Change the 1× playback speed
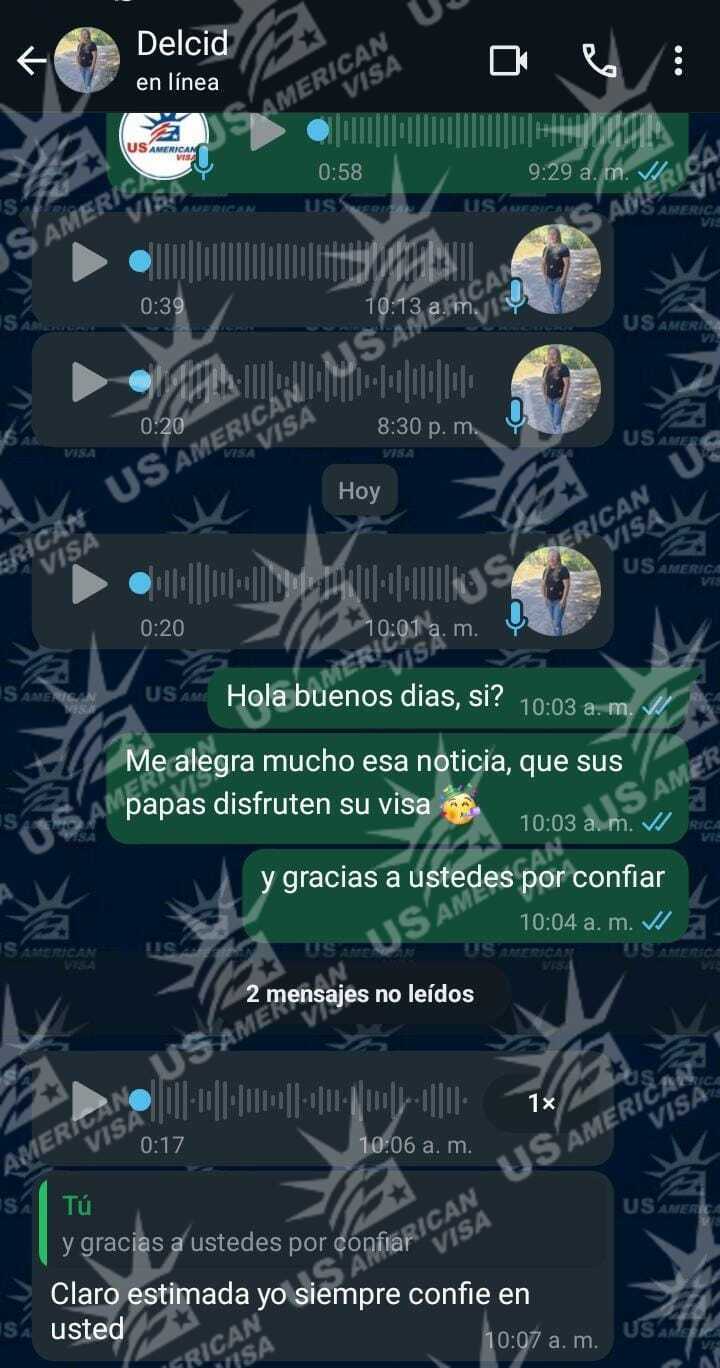This screenshot has height=1368, width=720. 541,1103
